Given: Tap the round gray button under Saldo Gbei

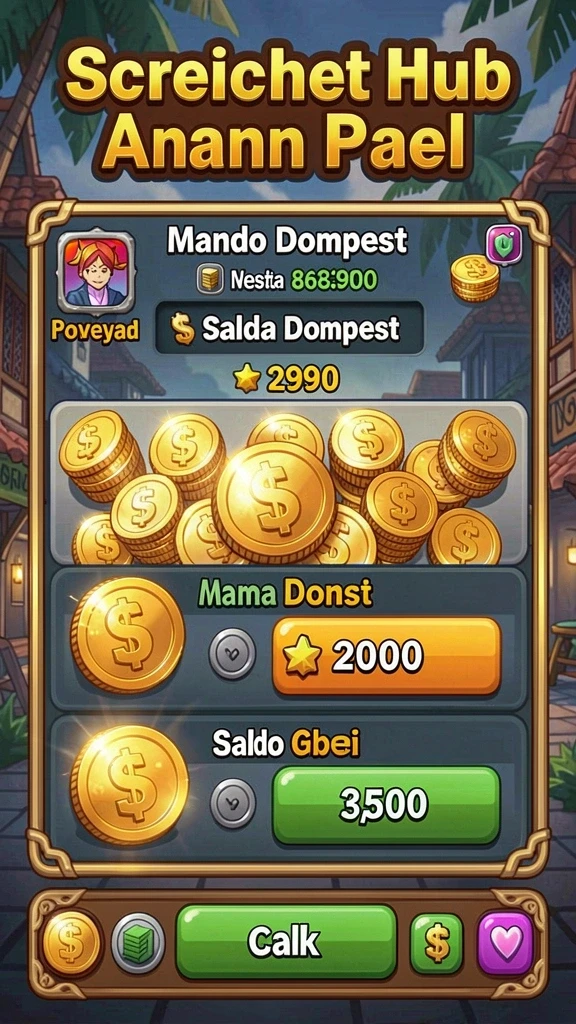Looking at the screenshot, I should [233, 803].
